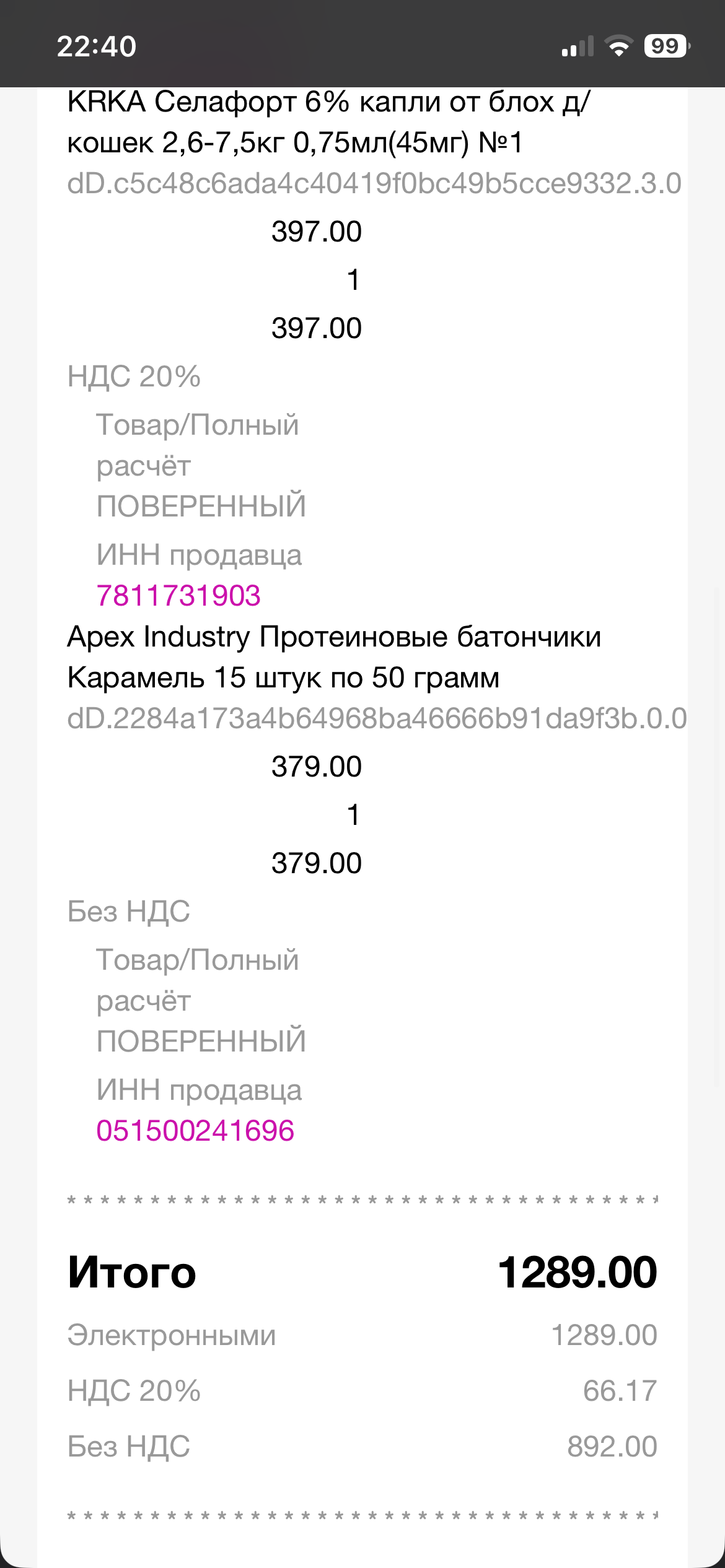Click the 397.00 price of Селафорт drops
Image resolution: width=725 pixels, height=1568 pixels.
[317, 233]
